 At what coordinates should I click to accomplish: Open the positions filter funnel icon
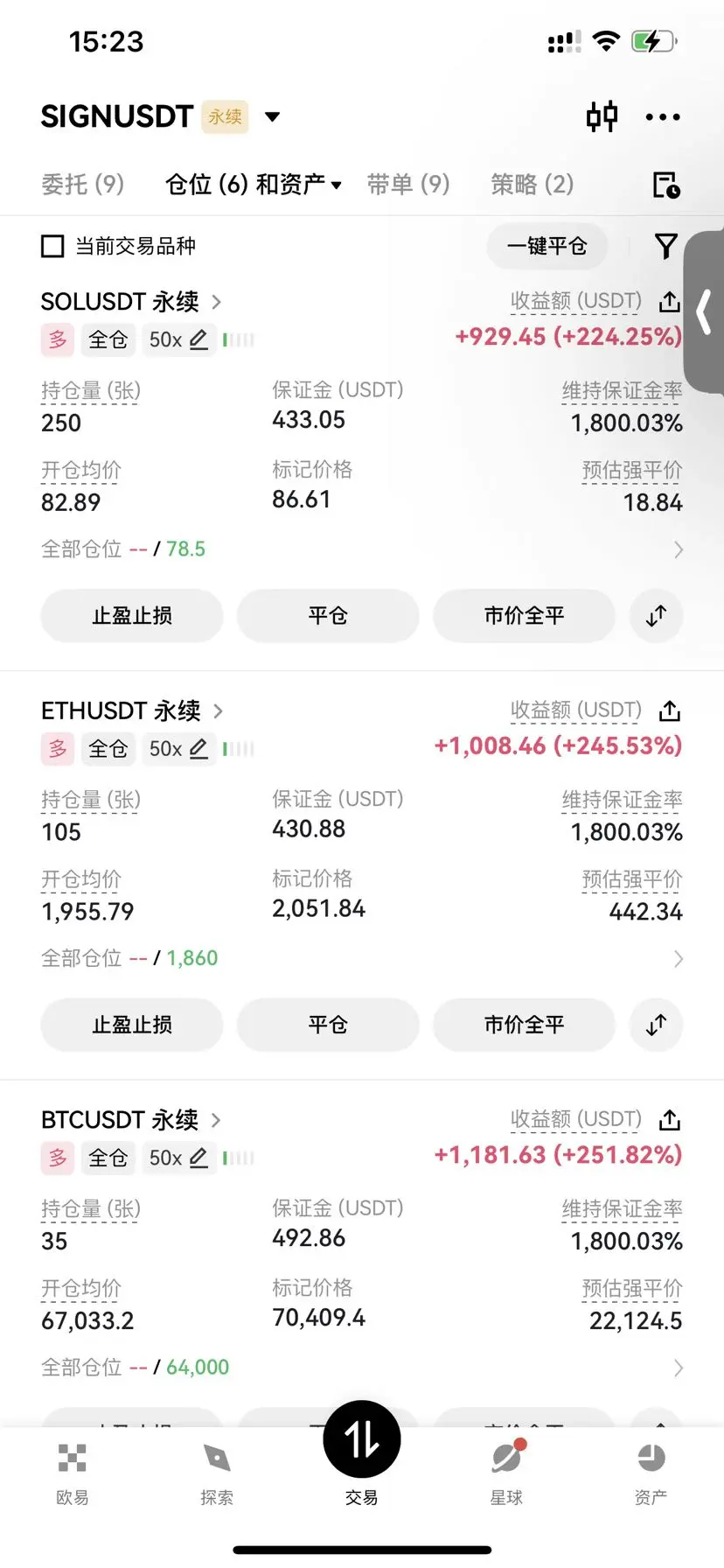pos(665,246)
